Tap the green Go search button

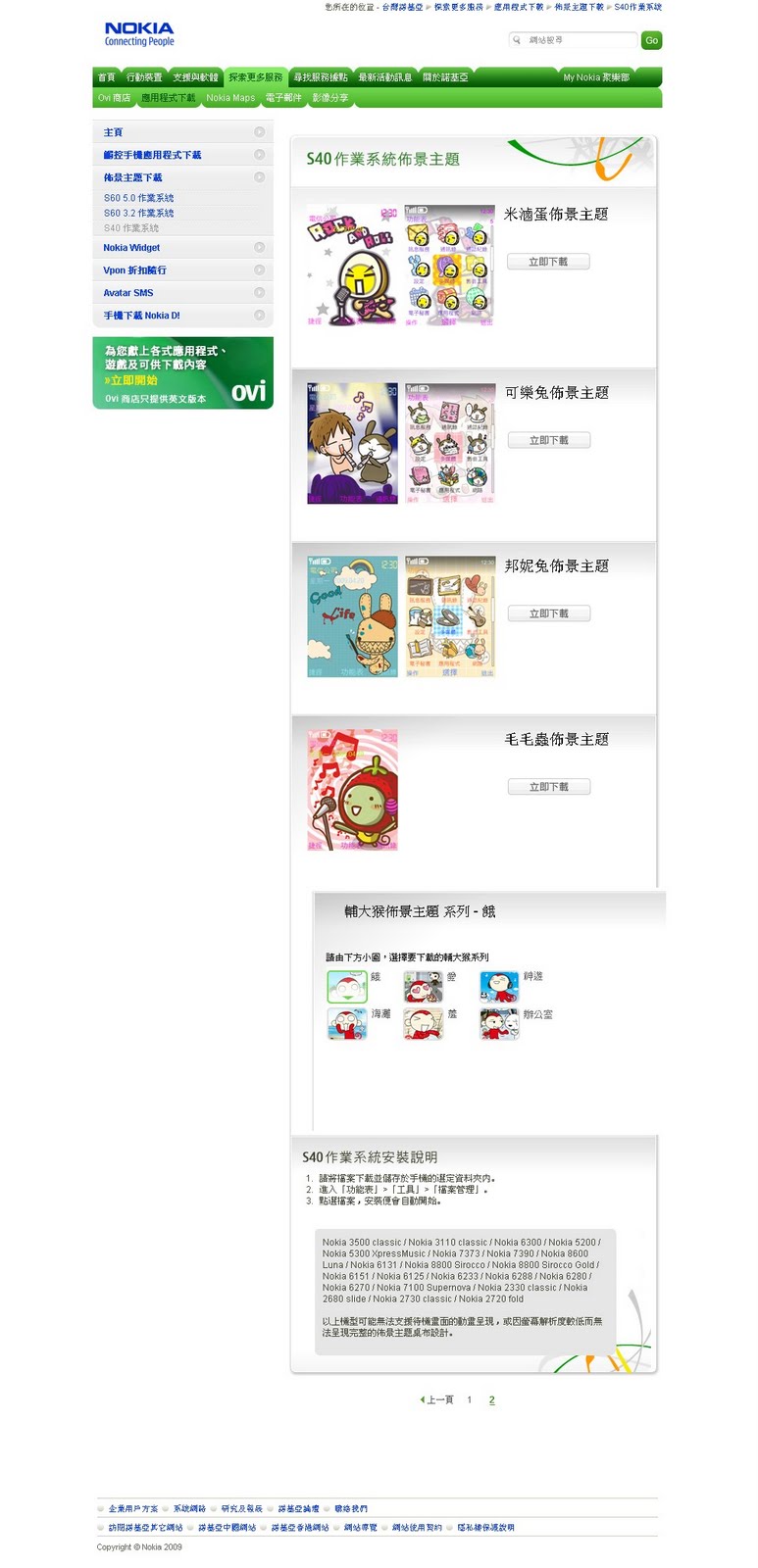[x=651, y=40]
